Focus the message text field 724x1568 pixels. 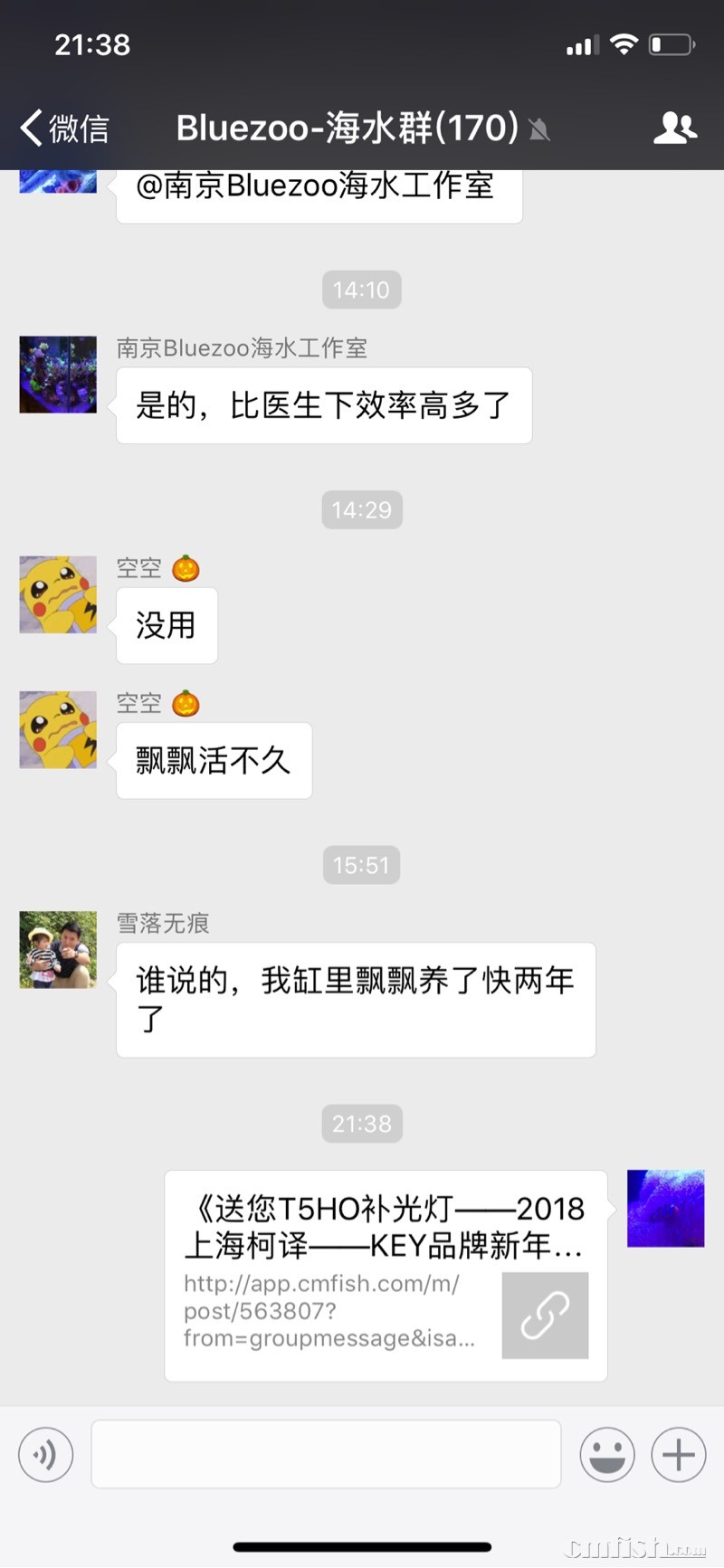point(326,1455)
